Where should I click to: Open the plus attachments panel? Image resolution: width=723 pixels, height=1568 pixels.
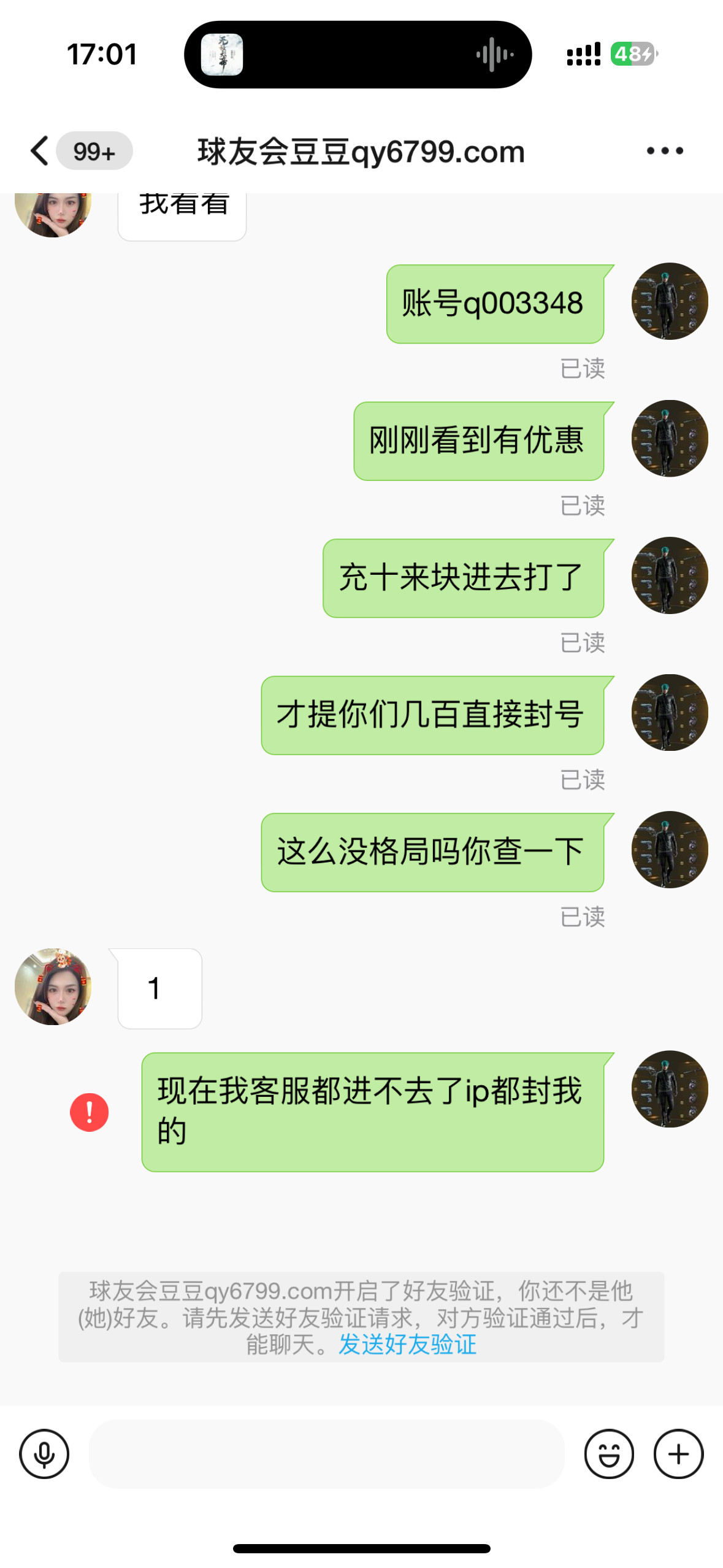click(678, 1453)
